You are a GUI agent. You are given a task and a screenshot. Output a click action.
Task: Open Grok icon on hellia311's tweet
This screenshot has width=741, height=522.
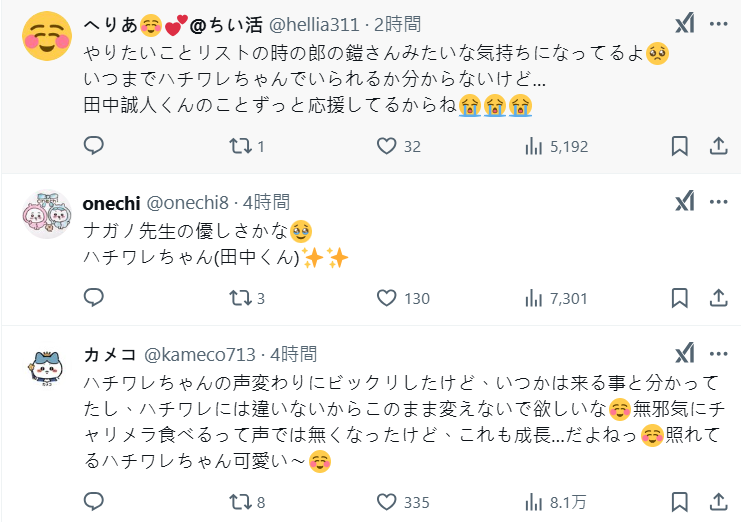[684, 23]
